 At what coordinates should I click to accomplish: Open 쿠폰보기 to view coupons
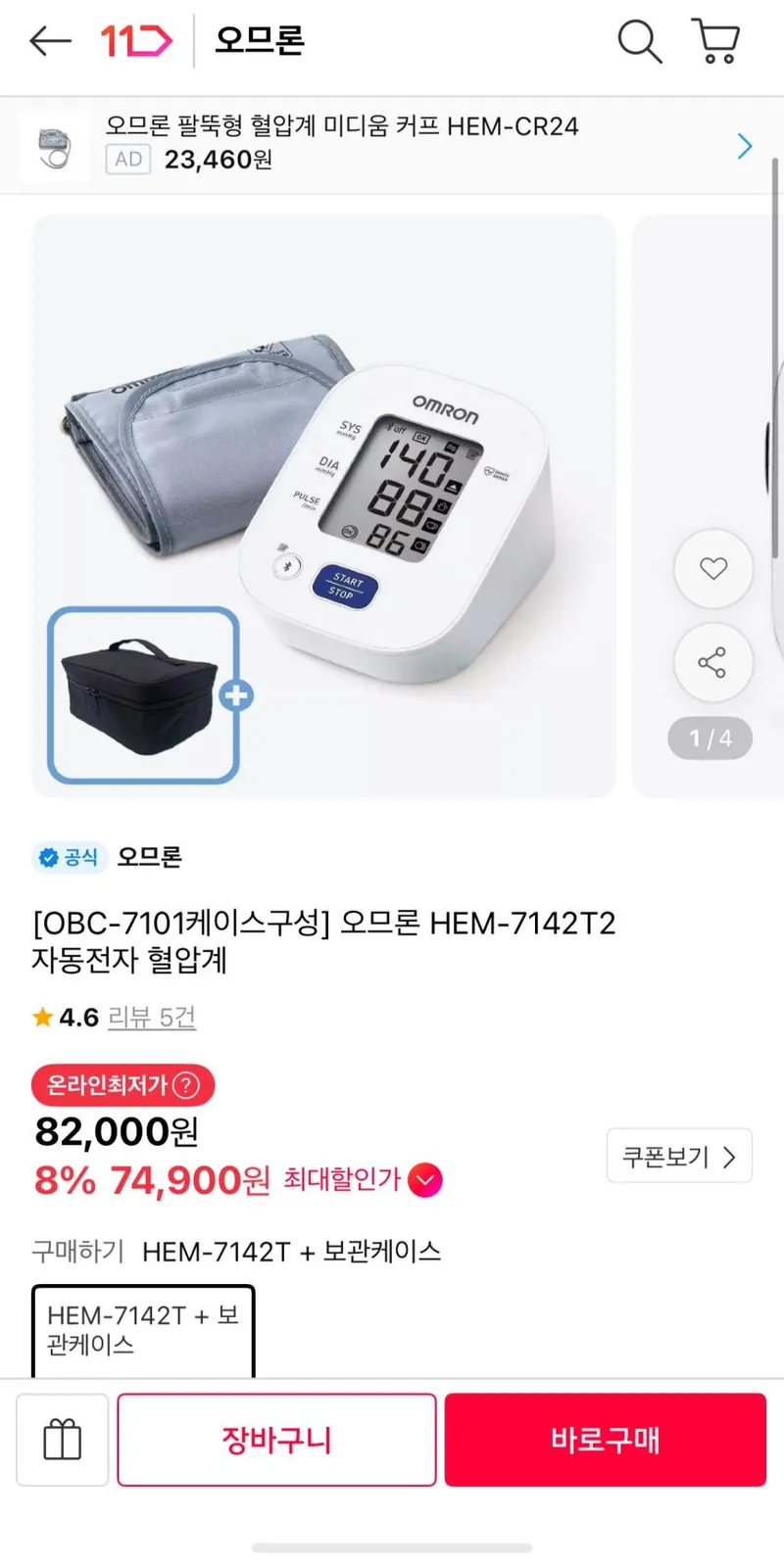679,1156
